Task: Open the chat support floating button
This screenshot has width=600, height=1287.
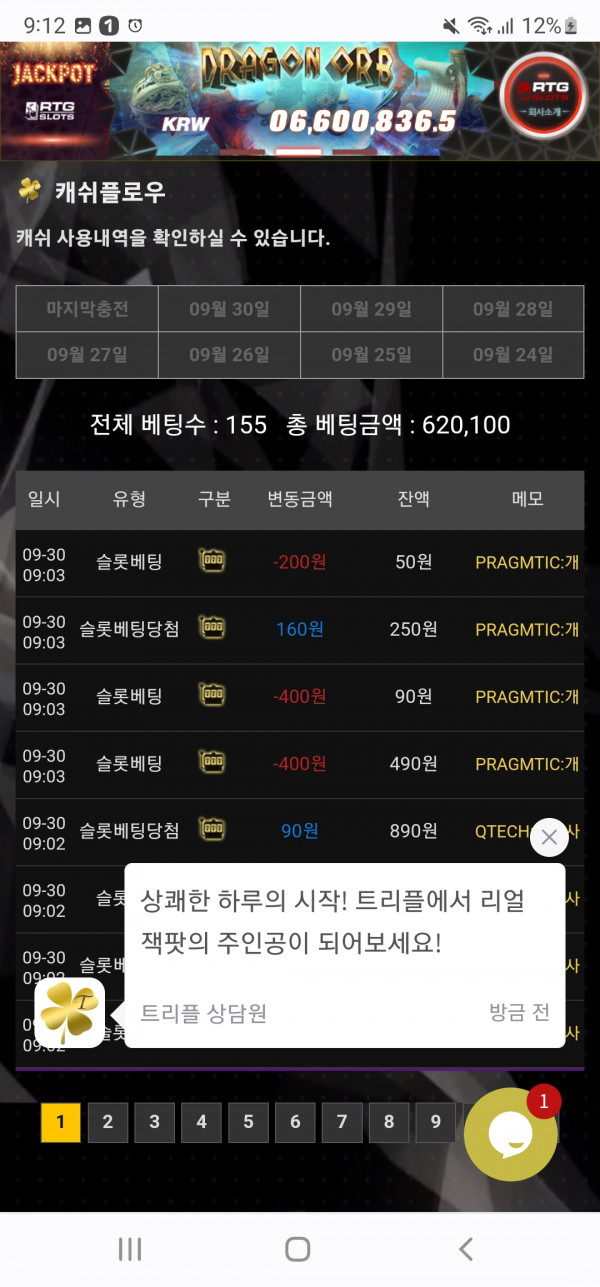Action: (511, 1135)
